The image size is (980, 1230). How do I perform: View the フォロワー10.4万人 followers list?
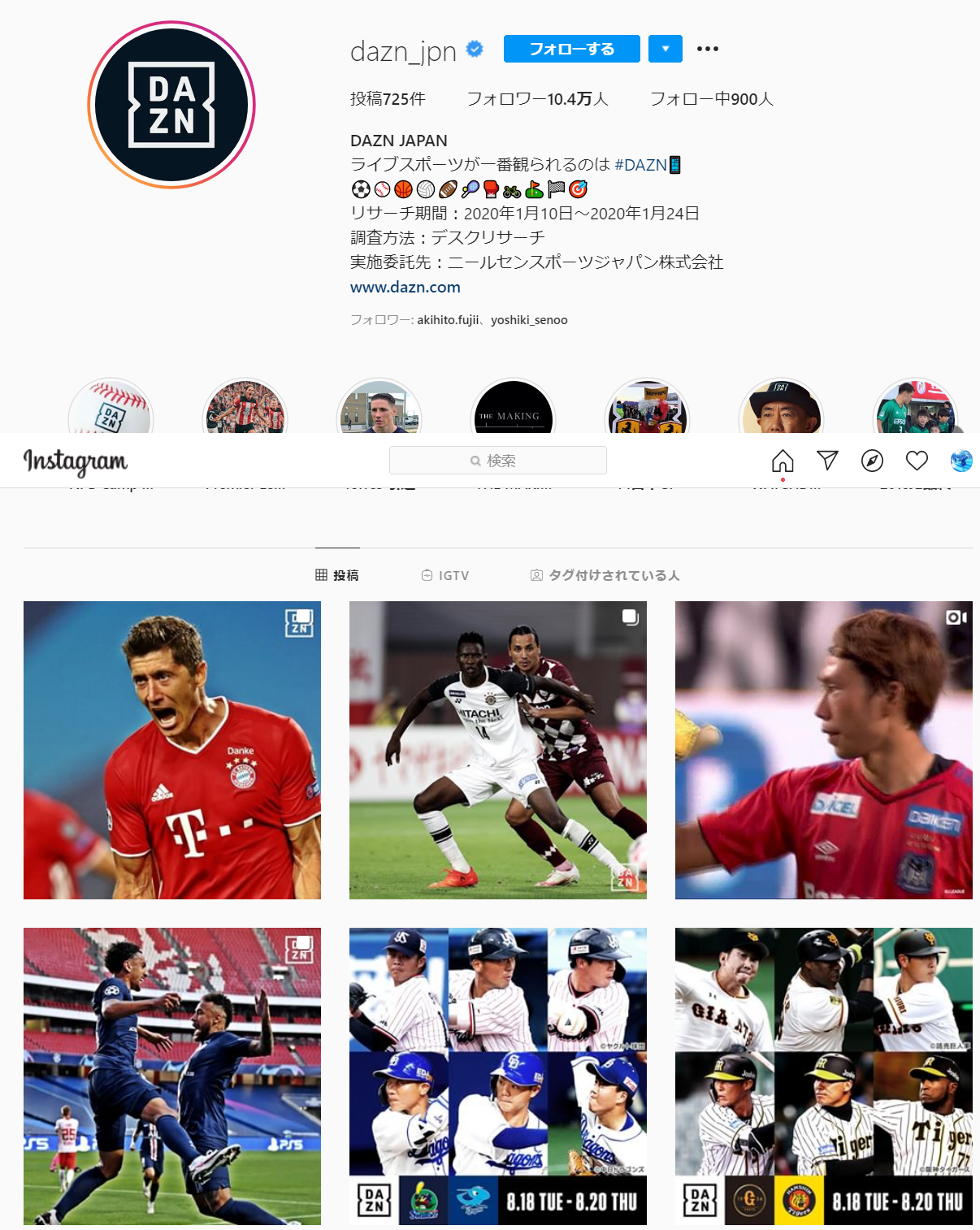coord(536,99)
